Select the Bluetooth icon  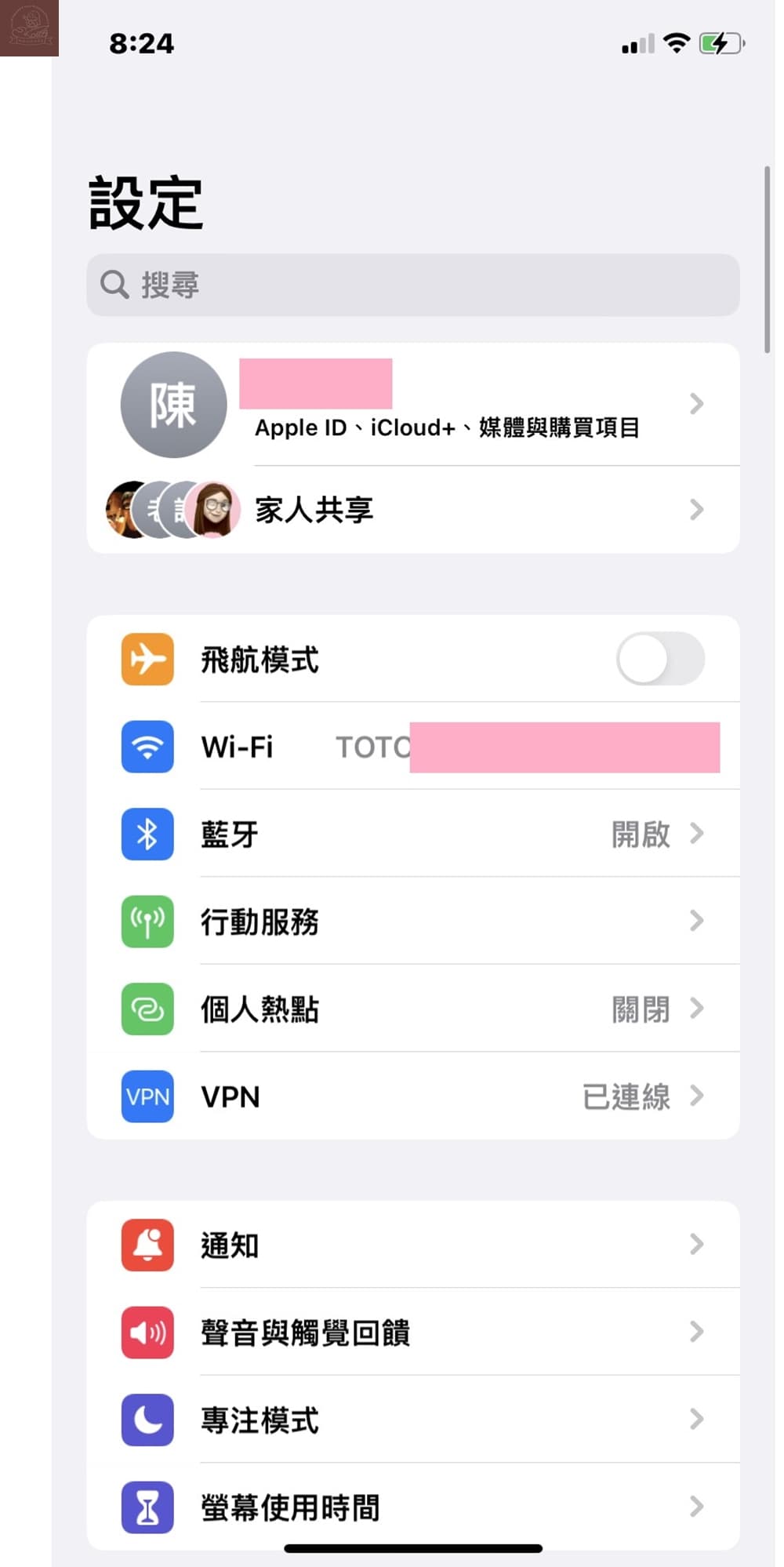(147, 834)
